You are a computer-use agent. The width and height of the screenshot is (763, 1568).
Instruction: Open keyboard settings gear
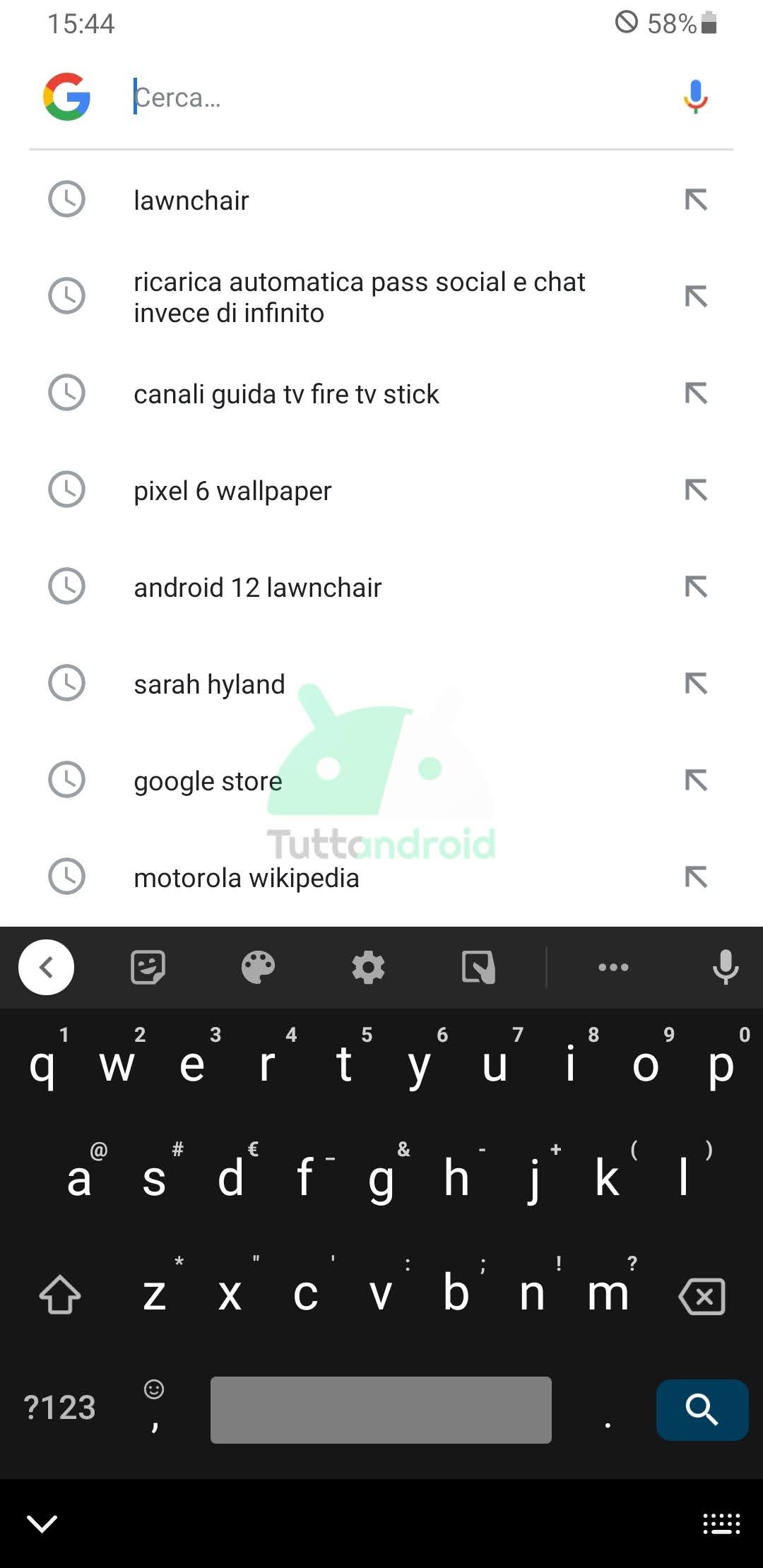(368, 967)
